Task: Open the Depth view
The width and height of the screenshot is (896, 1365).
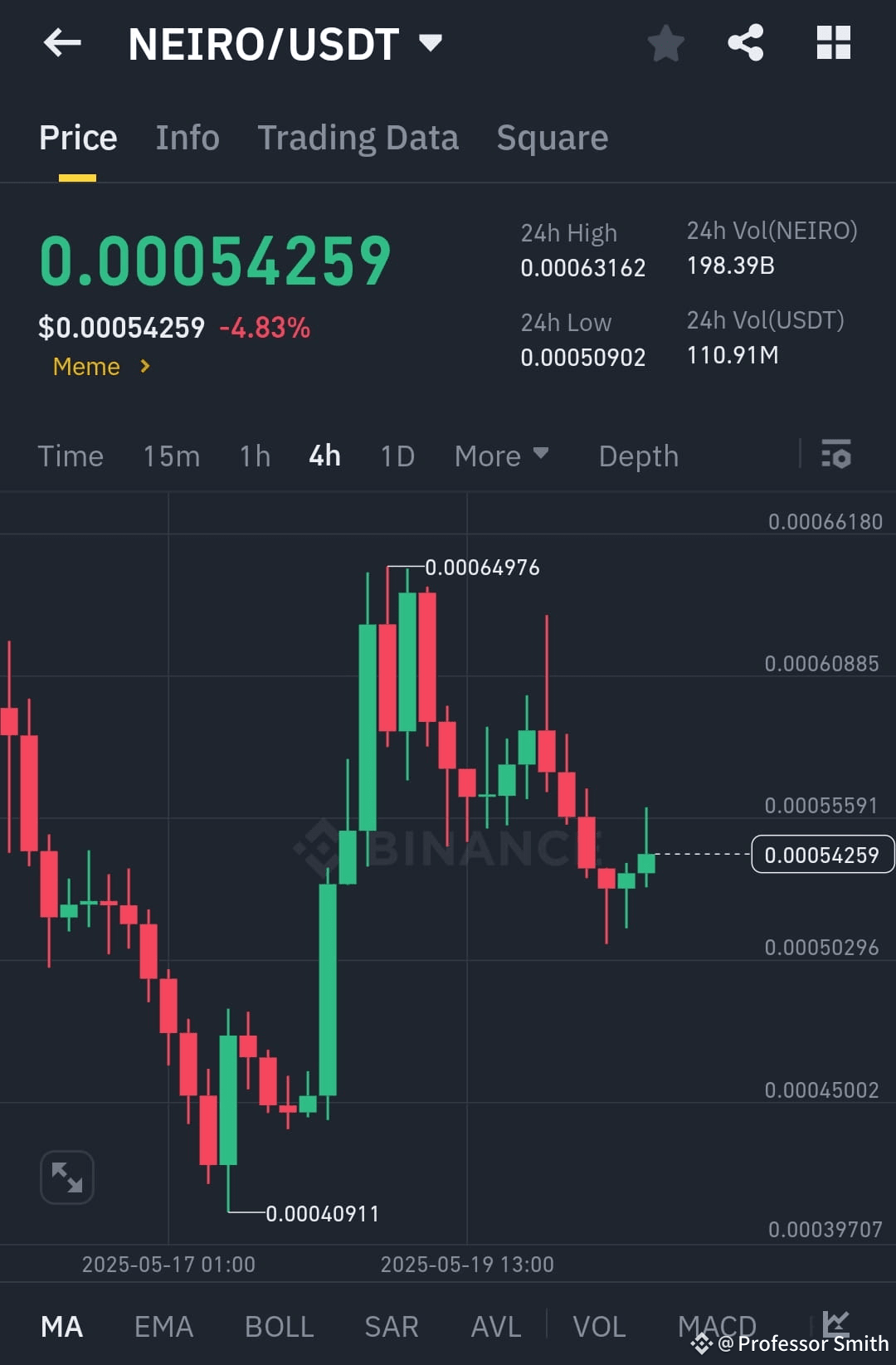Action: tap(638, 455)
